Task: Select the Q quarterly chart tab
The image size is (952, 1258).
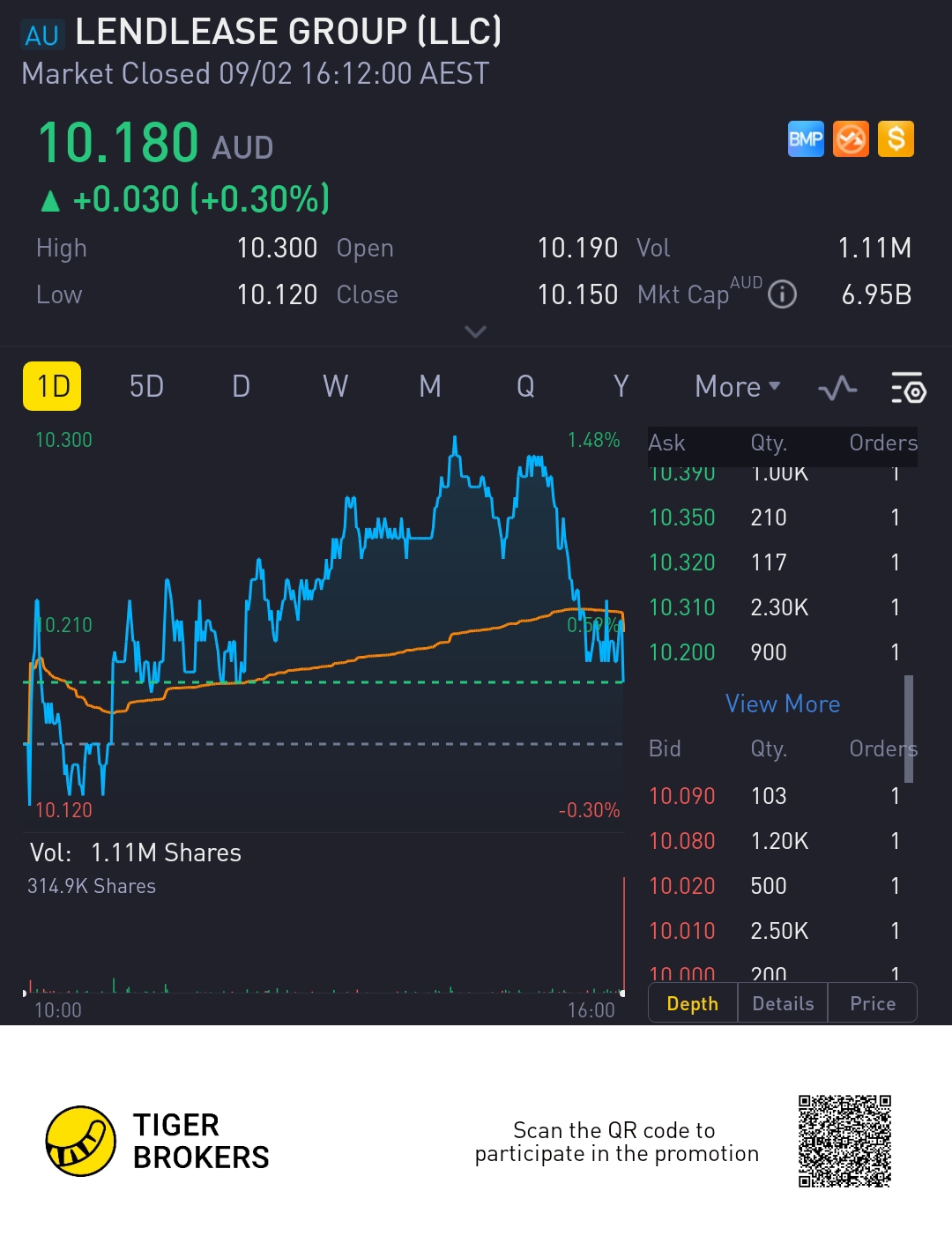Action: pyautogui.click(x=525, y=387)
